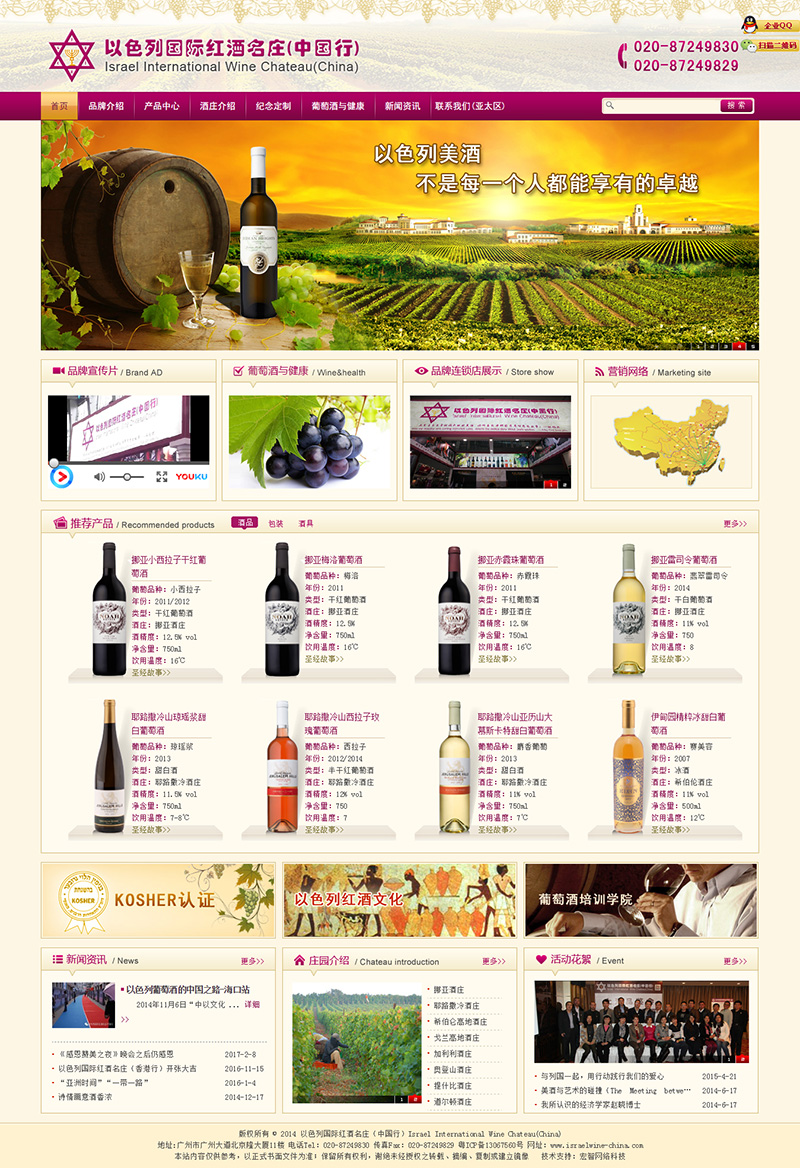This screenshot has width=800, height=1168.
Task: Open 更多 in the 新闻资讯 section
Action: tap(252, 961)
